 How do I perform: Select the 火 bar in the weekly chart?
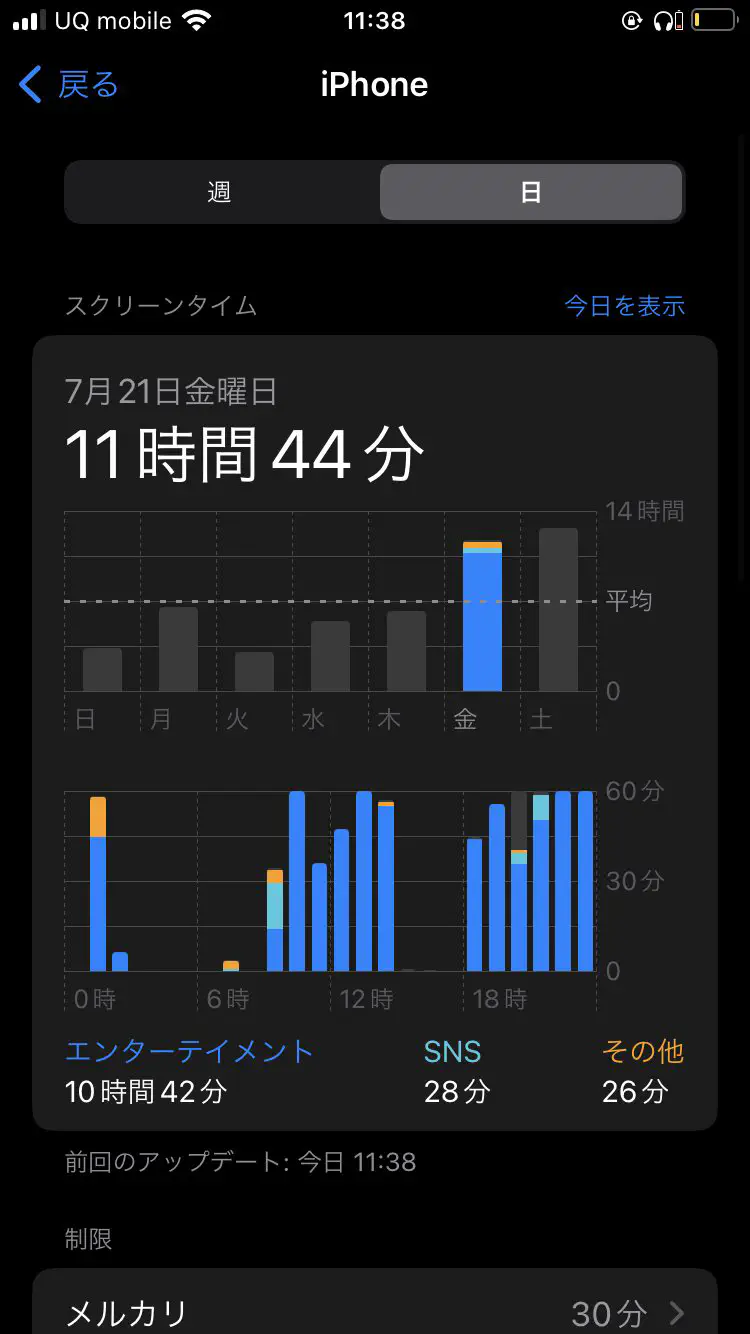(x=254, y=671)
